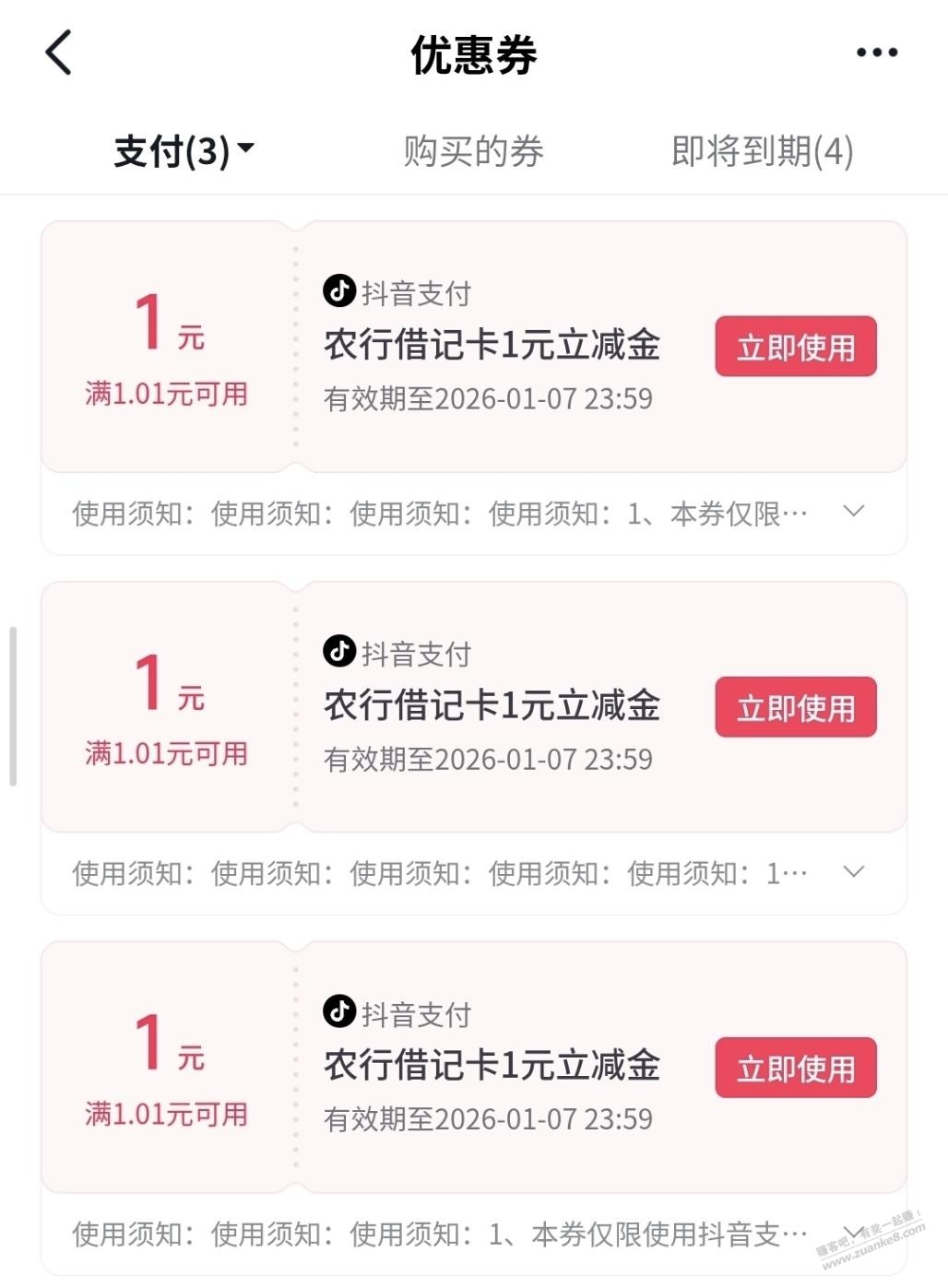
Task: Switch to the 即将到期(4) tab
Action: click(x=762, y=151)
